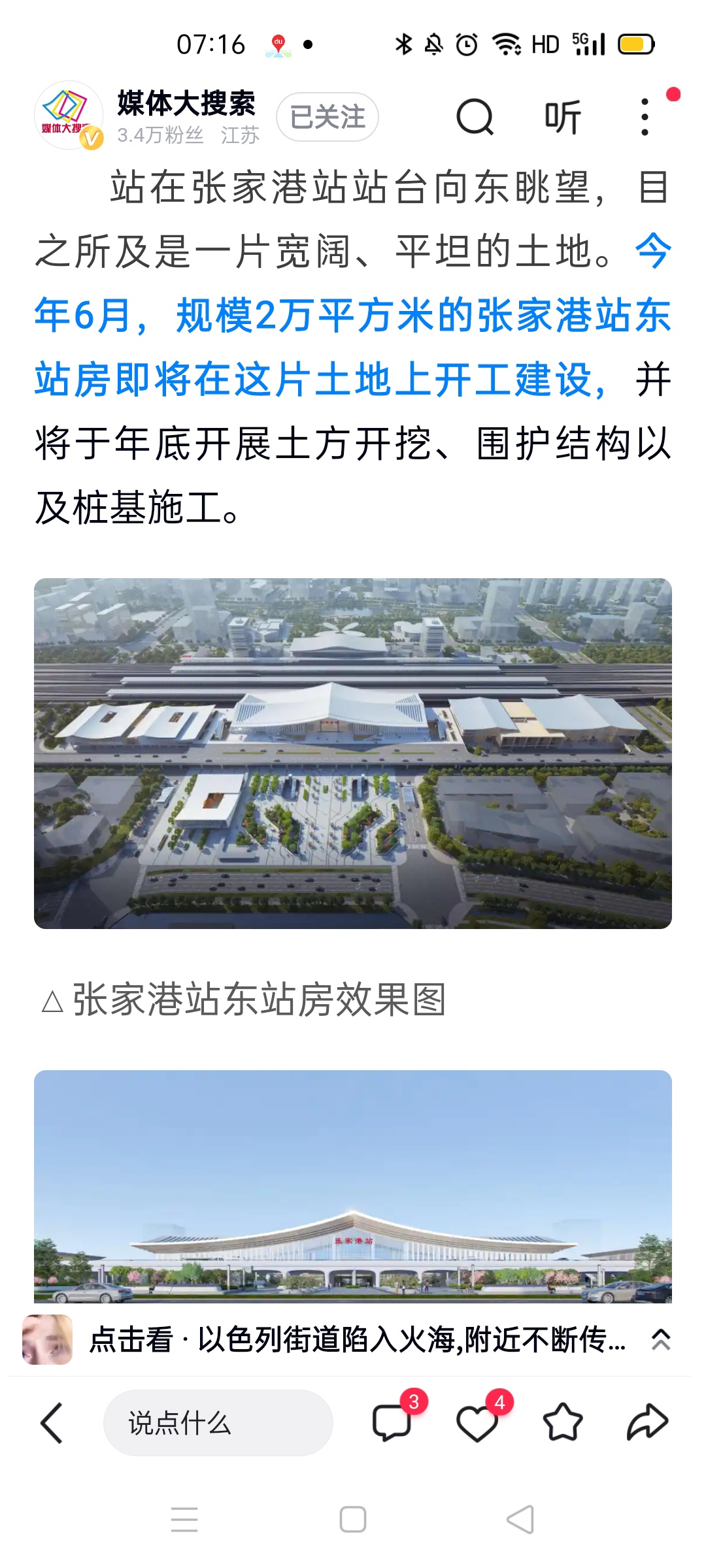
Task: Tap the 已关注 following button
Action: pyautogui.click(x=328, y=117)
